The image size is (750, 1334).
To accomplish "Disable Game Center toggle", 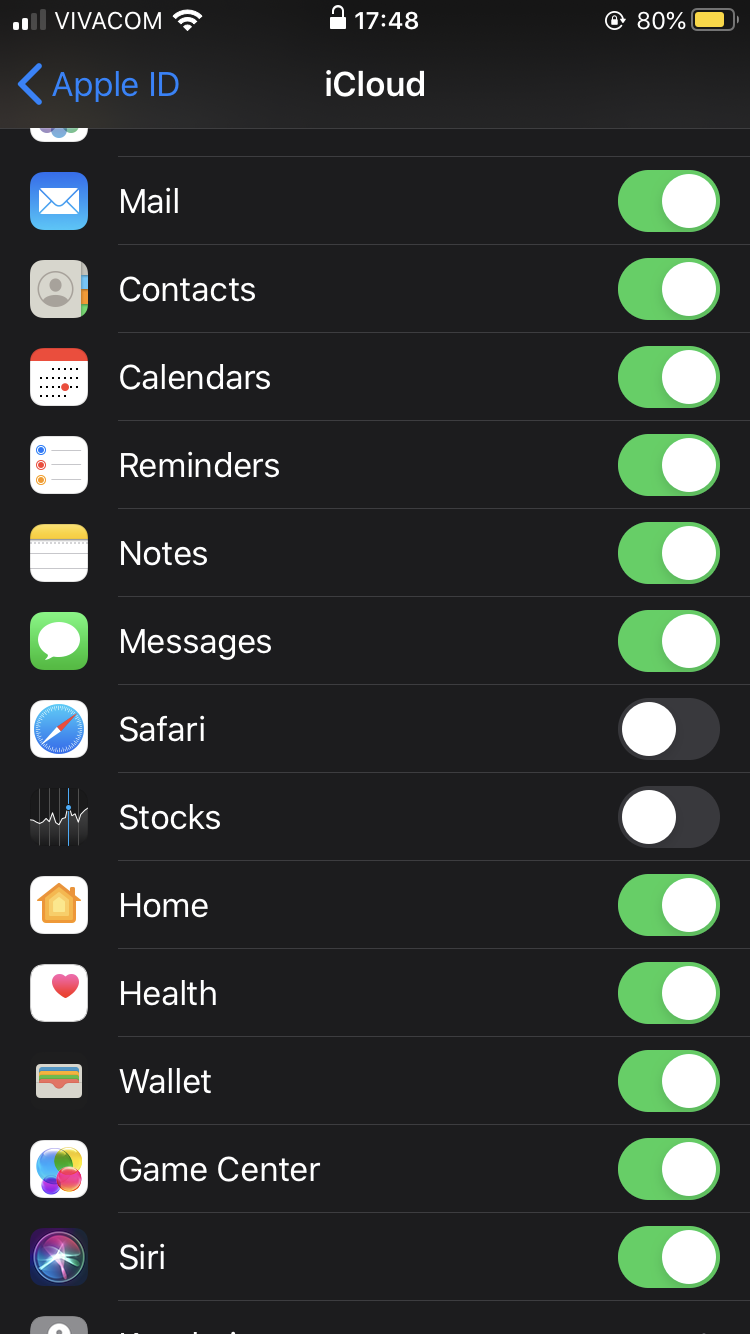I will coord(669,1169).
